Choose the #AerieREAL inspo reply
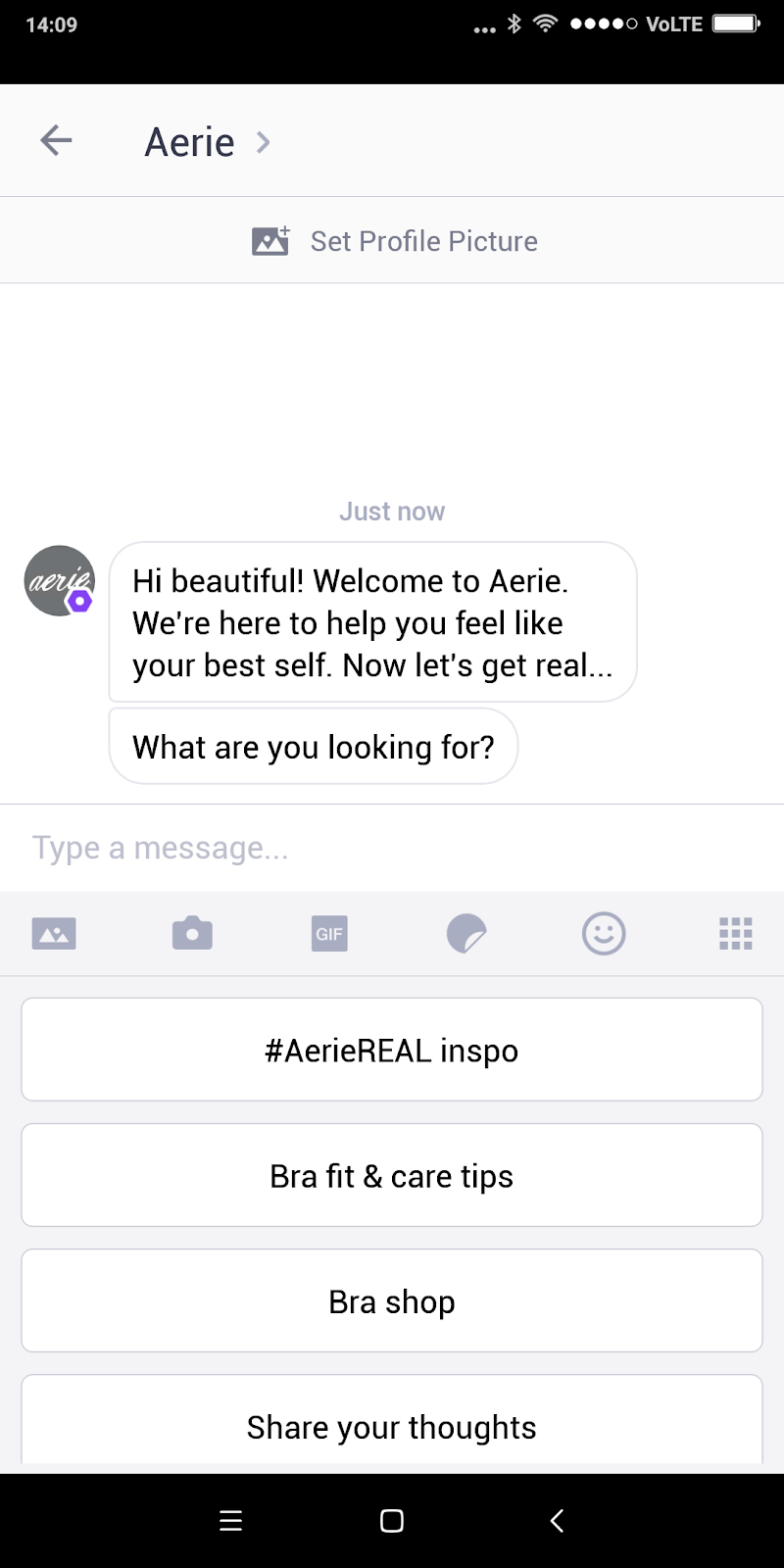 click(392, 1051)
